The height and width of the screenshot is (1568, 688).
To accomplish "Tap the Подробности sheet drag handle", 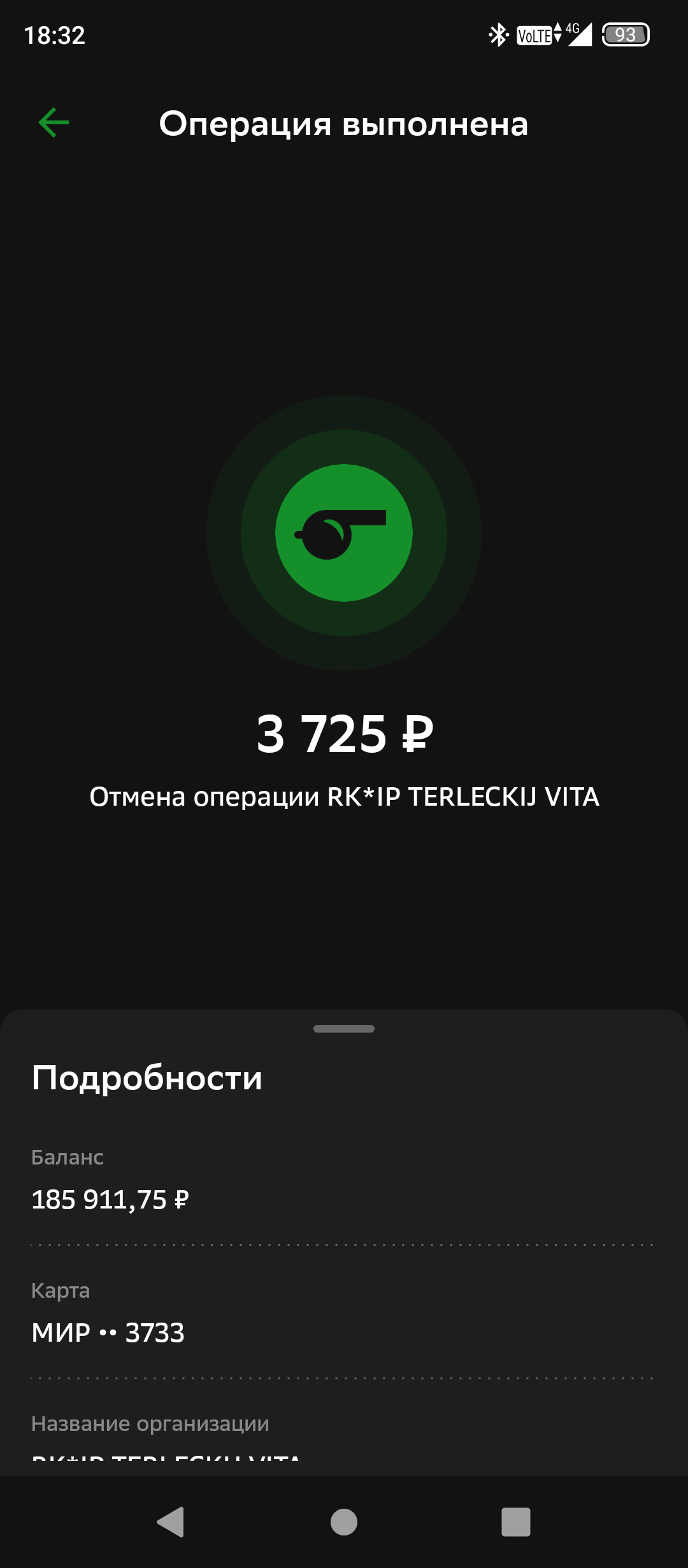I will coord(344,1029).
